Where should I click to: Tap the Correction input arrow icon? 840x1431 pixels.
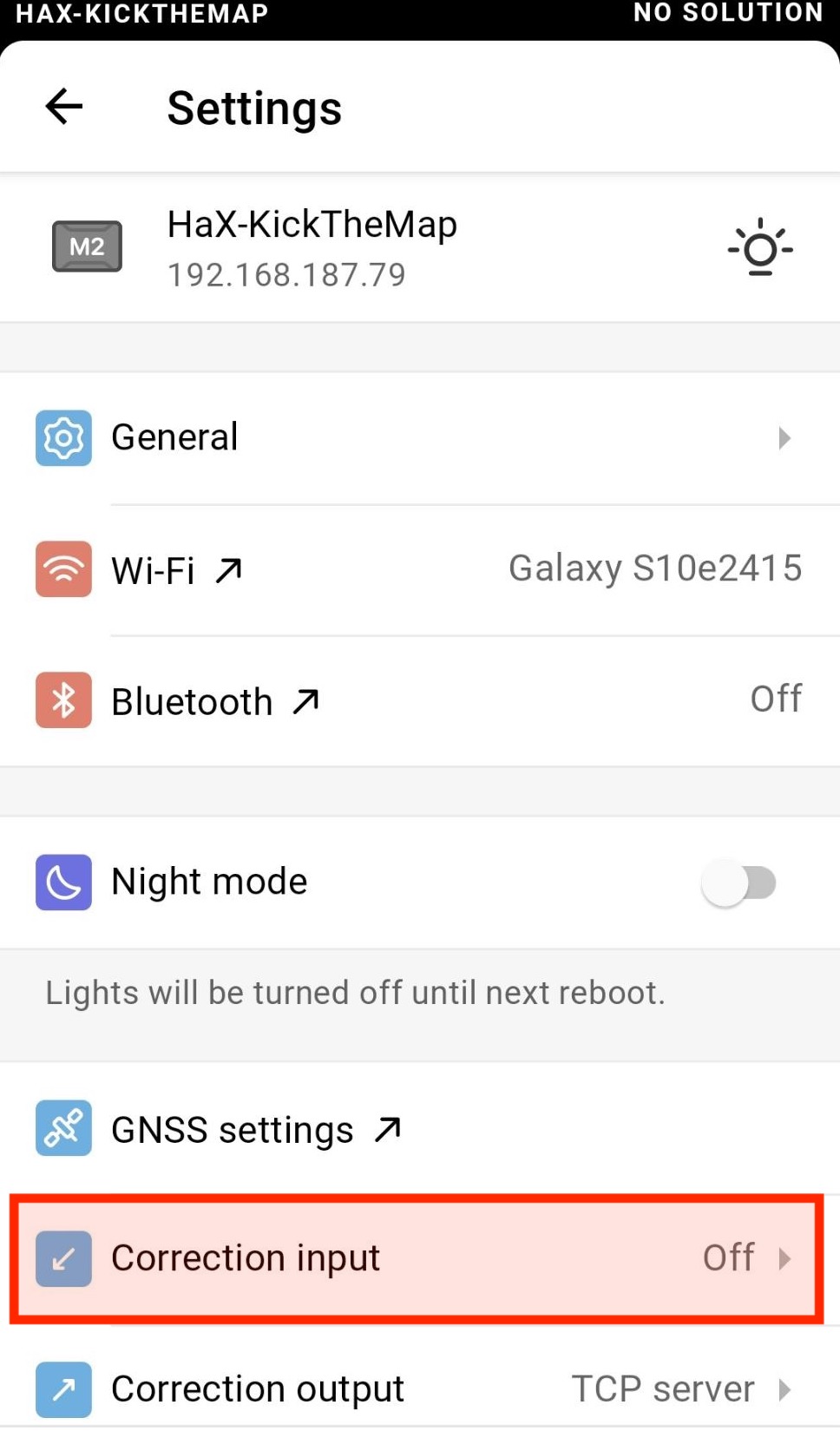click(62, 1258)
